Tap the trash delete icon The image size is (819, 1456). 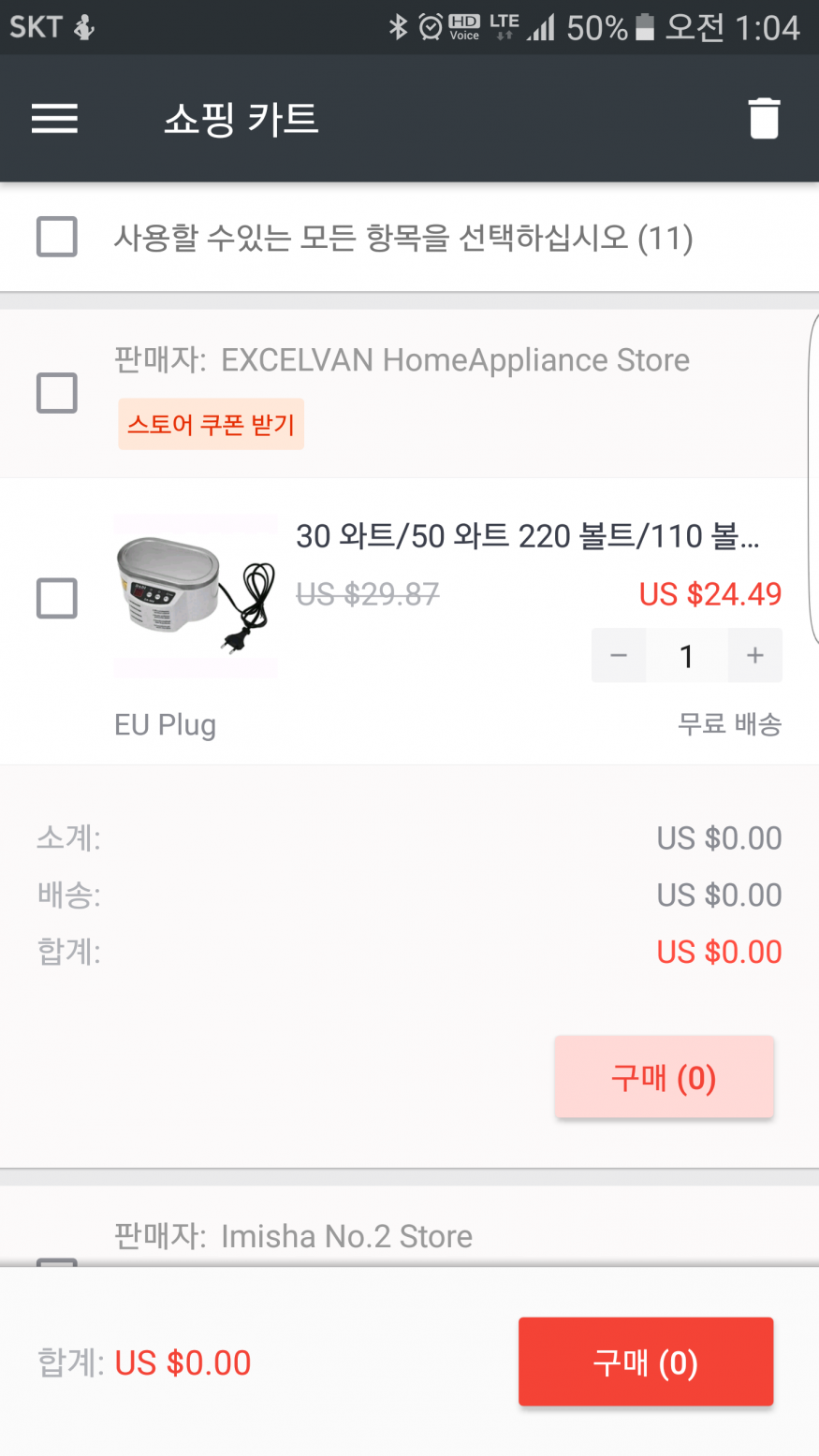764,119
